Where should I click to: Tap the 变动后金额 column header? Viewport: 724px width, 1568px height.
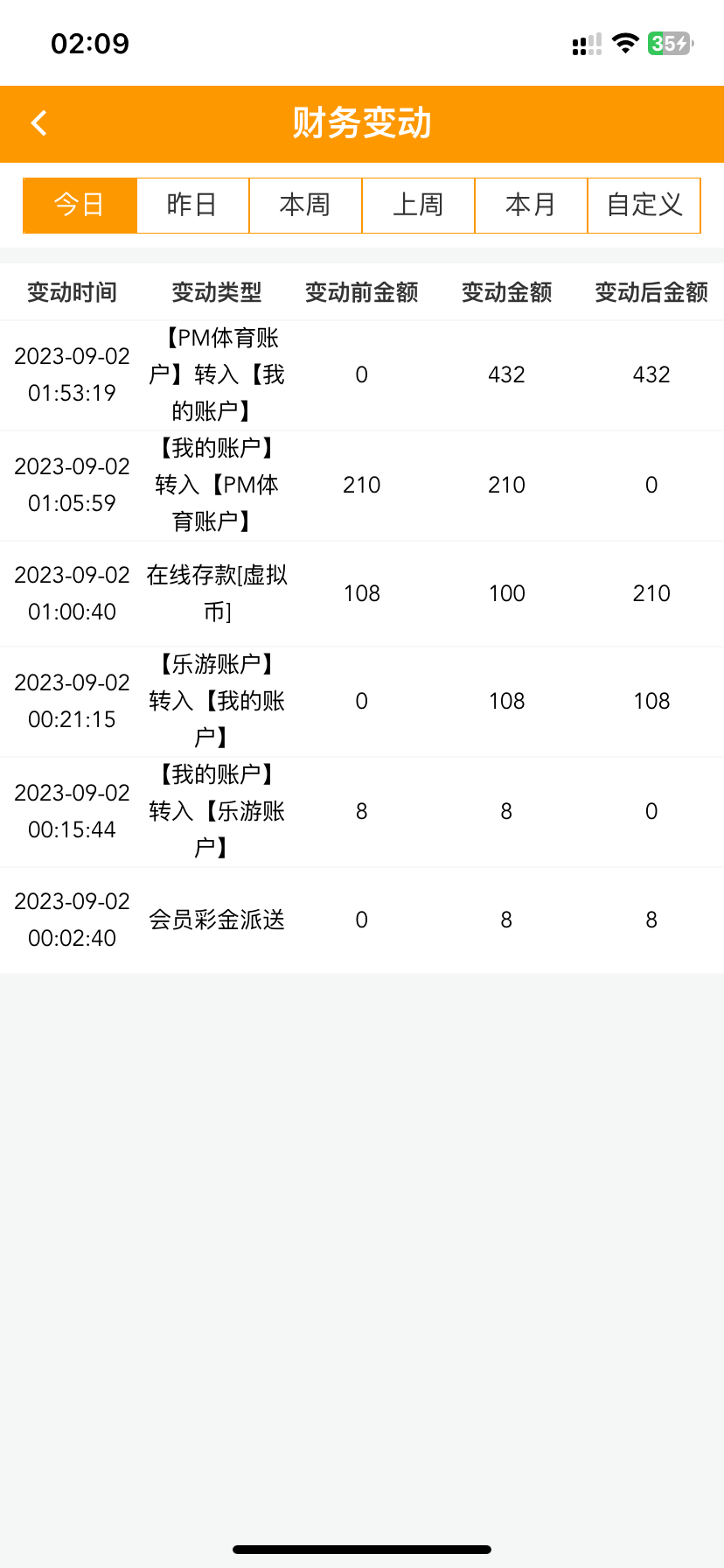(652, 292)
